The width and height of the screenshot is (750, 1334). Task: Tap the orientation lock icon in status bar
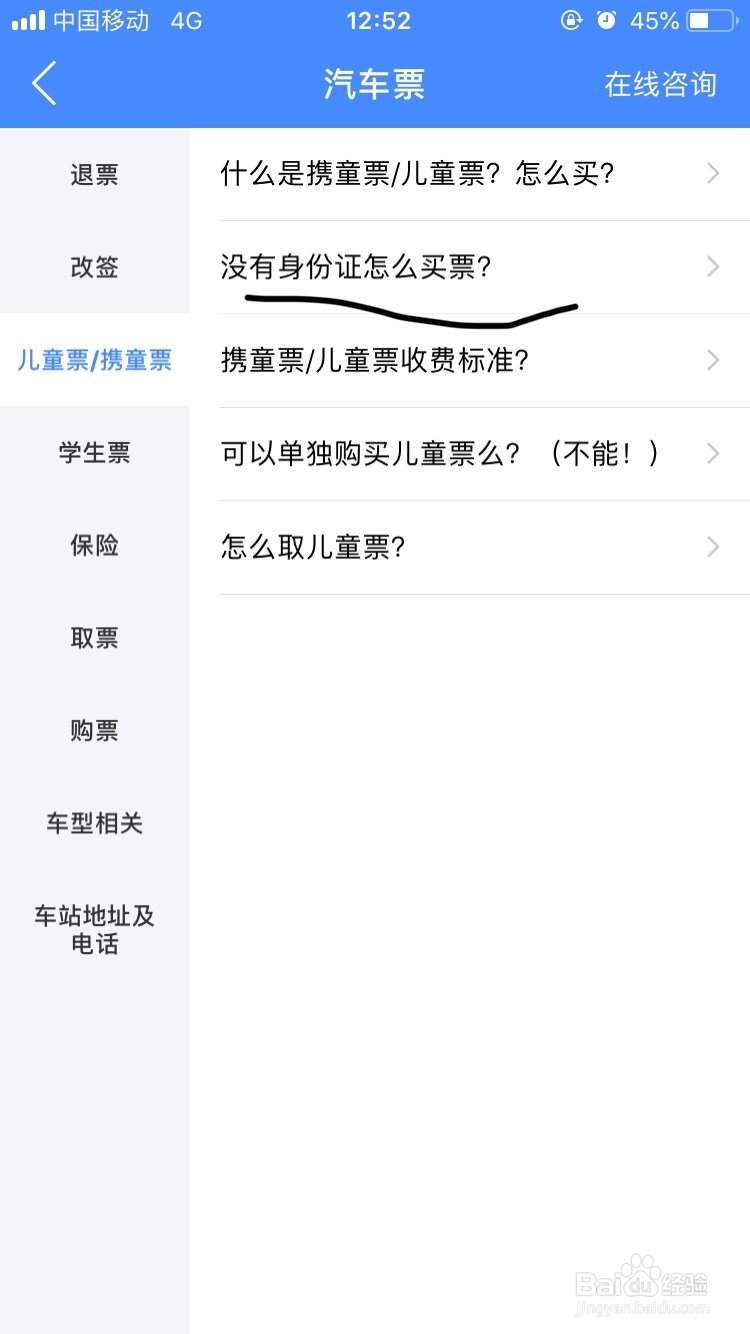pos(570,19)
